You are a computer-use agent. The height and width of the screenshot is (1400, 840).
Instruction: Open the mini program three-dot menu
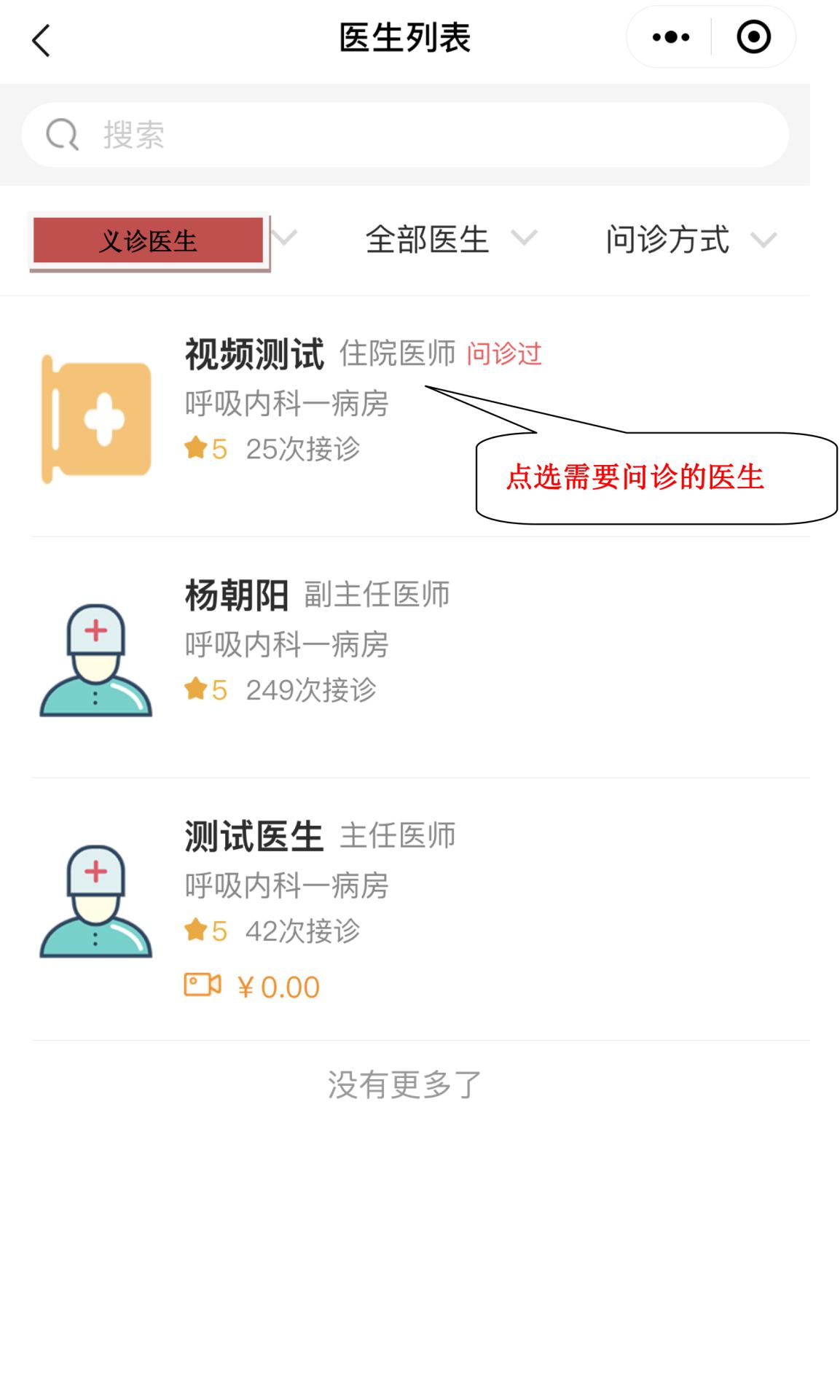point(670,37)
